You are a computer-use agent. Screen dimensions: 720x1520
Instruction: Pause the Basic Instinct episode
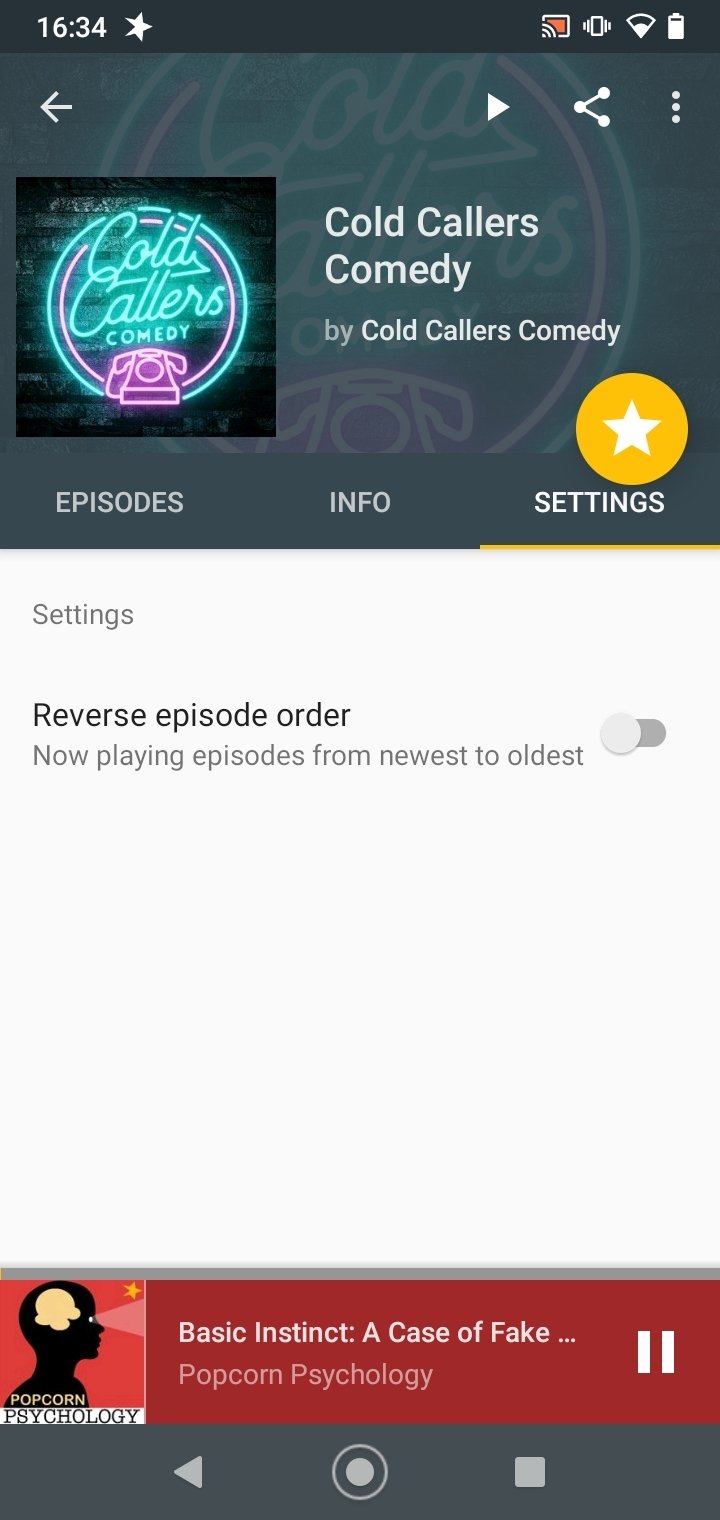(x=656, y=1352)
